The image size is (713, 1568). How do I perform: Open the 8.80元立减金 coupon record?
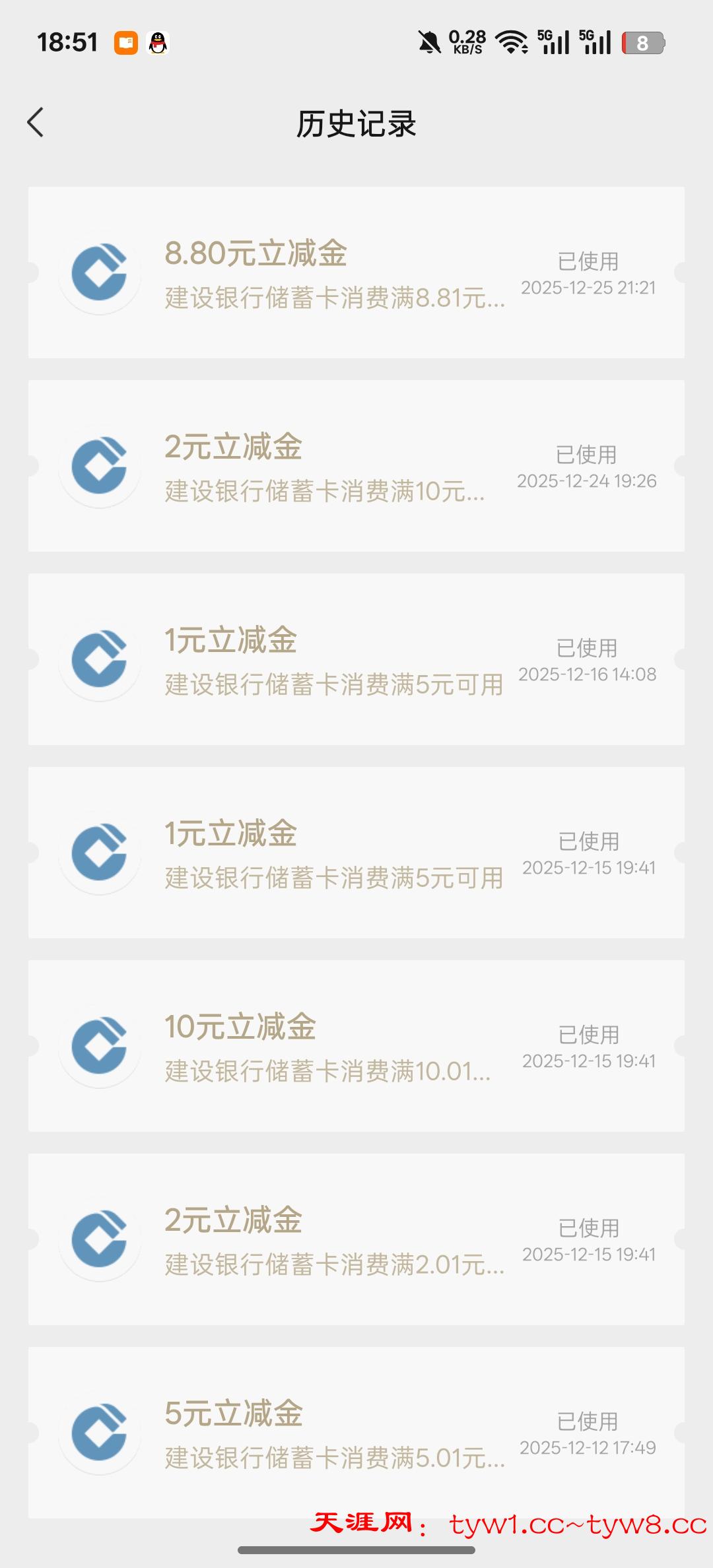(x=356, y=273)
